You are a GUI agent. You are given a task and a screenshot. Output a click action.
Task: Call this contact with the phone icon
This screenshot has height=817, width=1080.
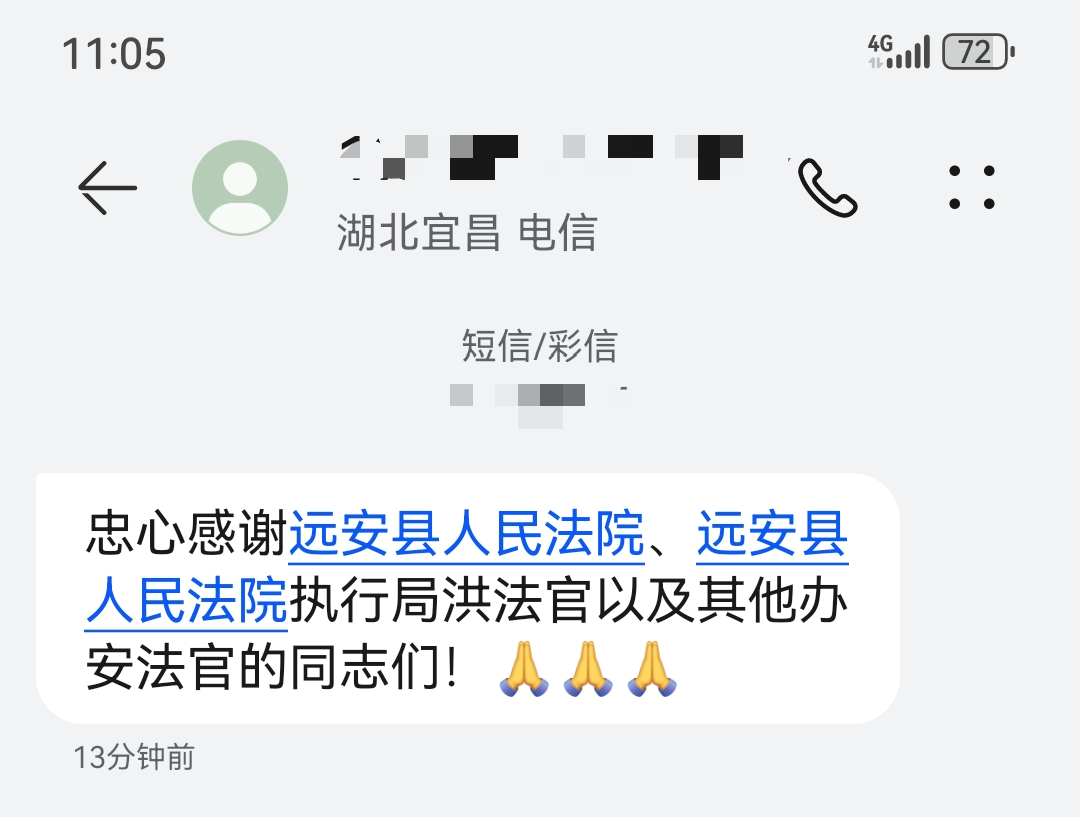(x=828, y=187)
